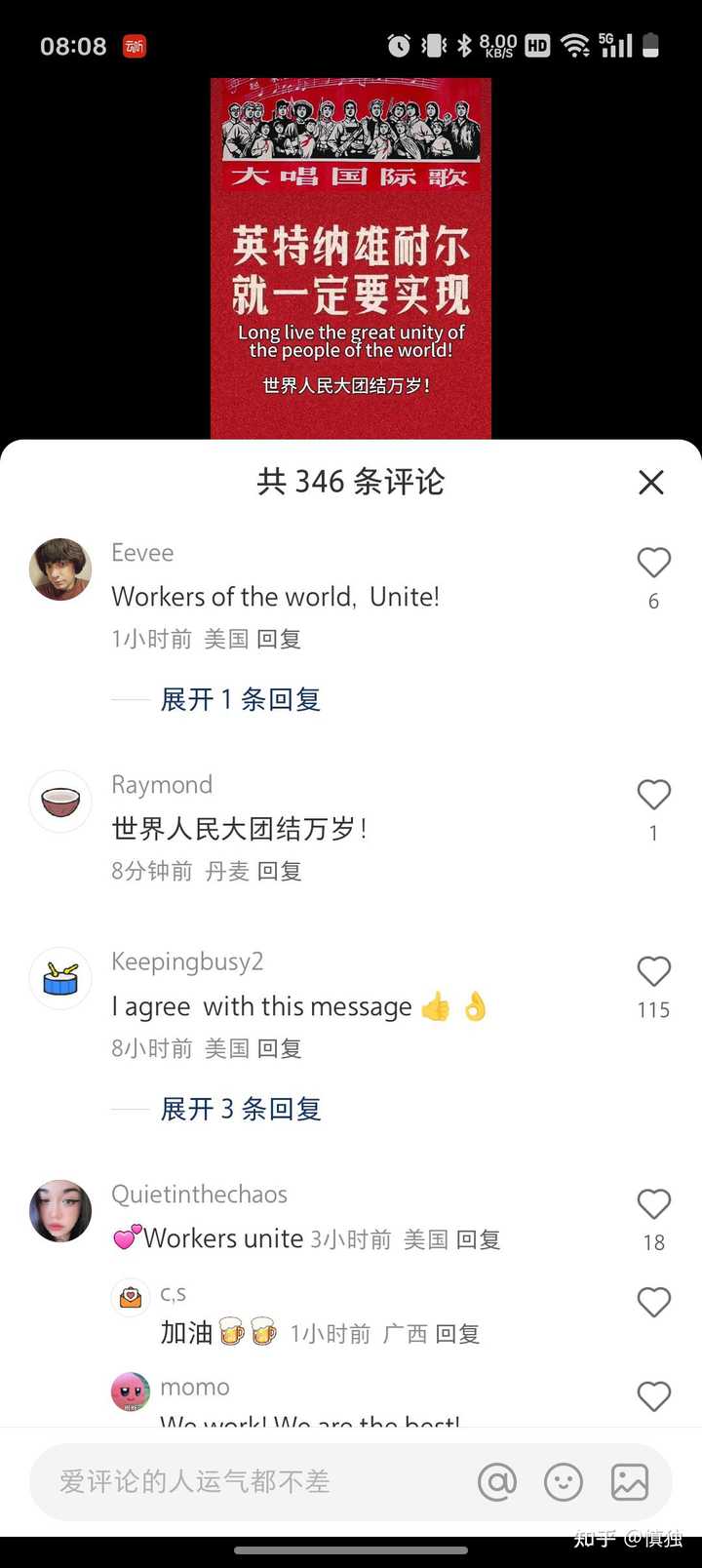Tap the video above the comments
Screen dimensions: 702x1568
351,258
